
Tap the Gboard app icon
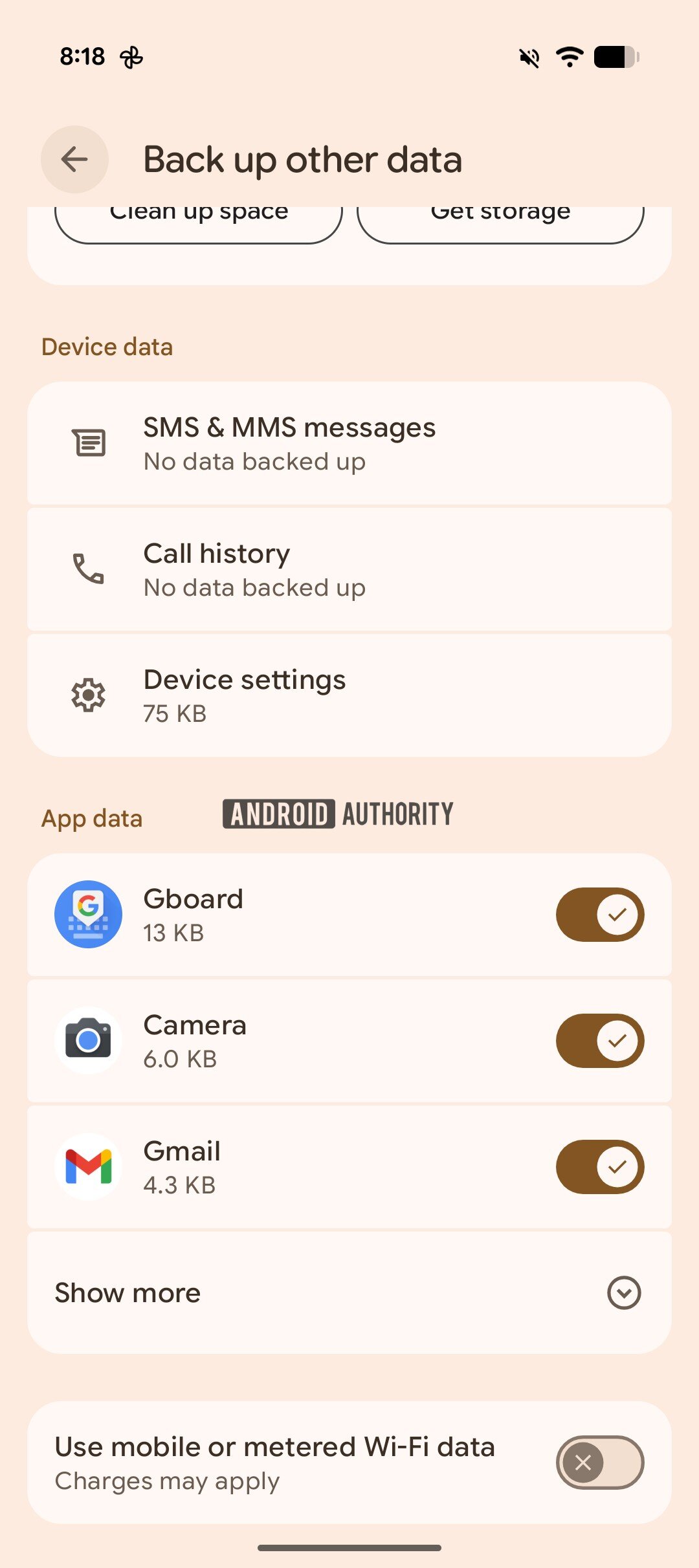point(88,914)
